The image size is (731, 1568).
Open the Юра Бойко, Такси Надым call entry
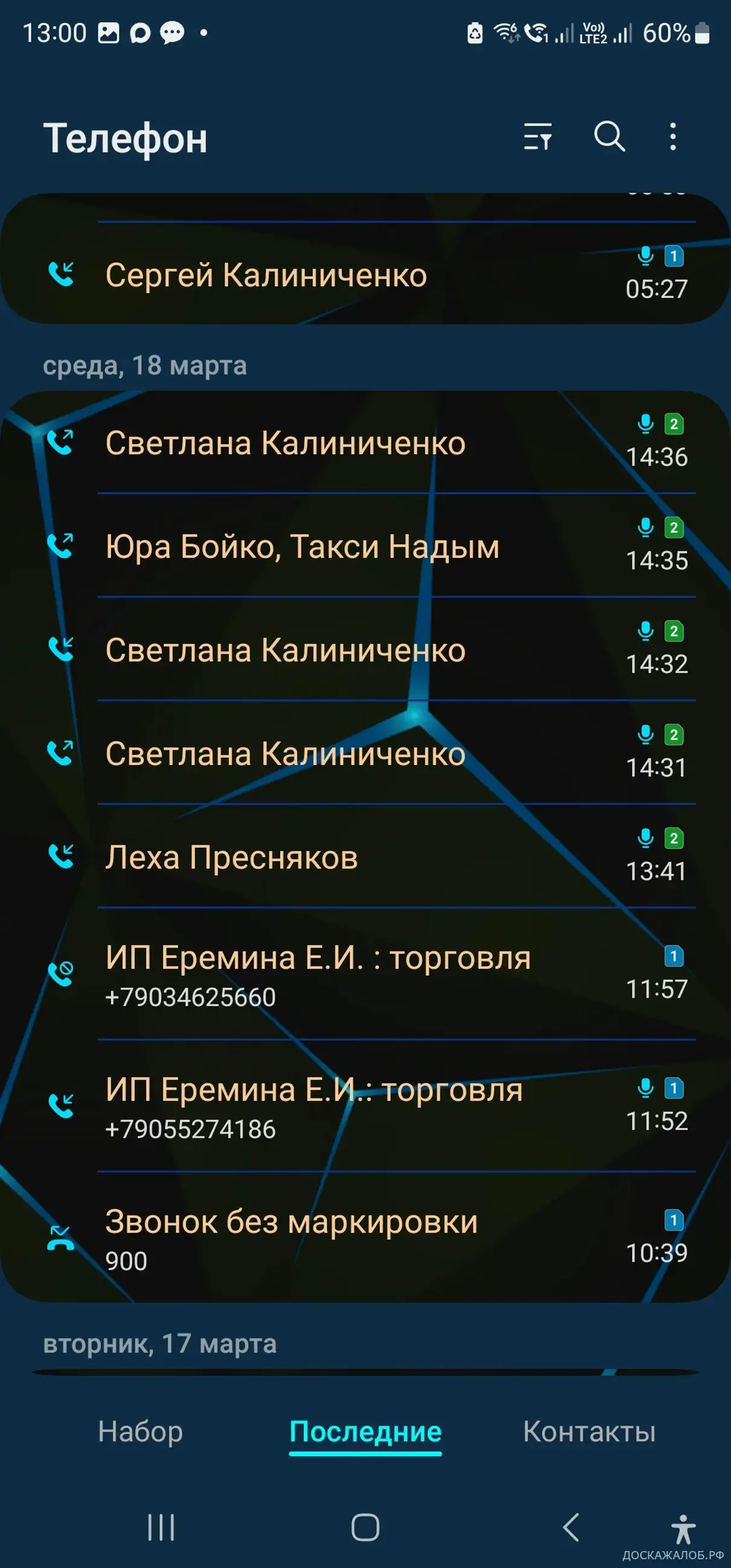(x=365, y=547)
